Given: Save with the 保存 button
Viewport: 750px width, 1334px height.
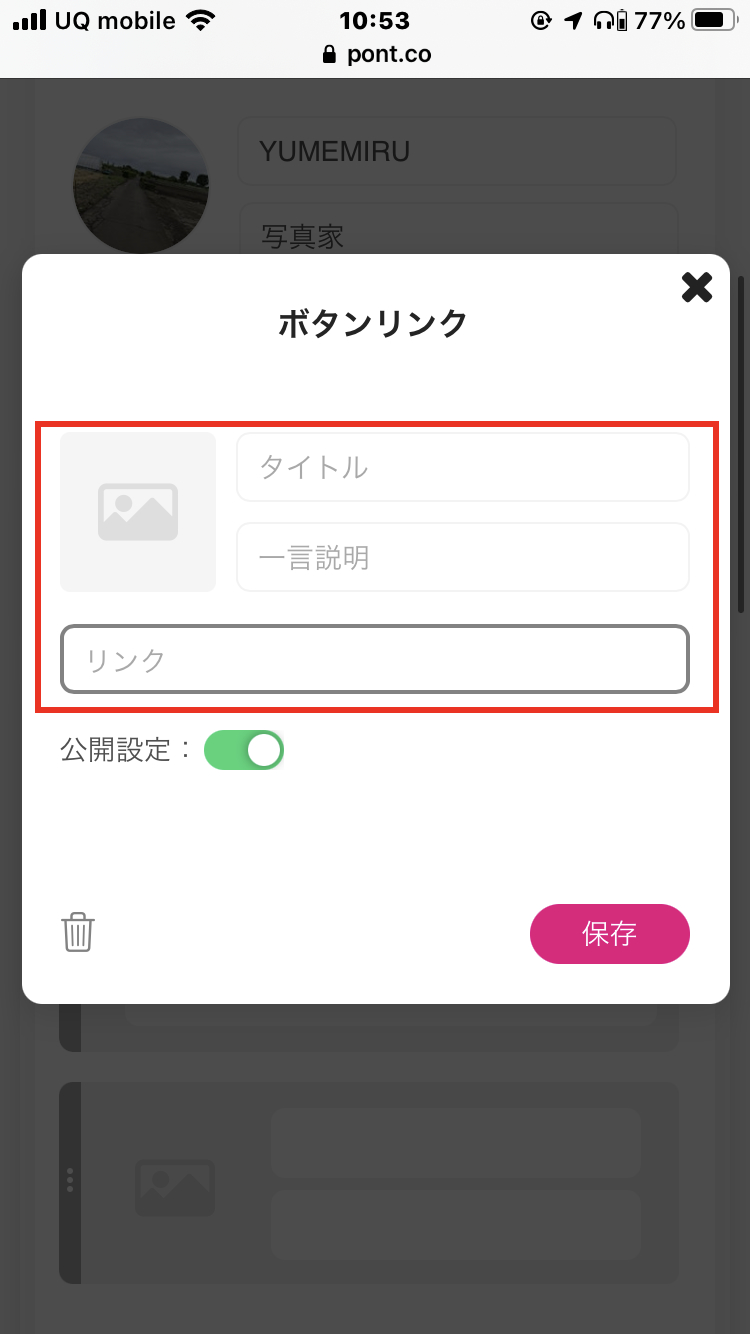Looking at the screenshot, I should click(x=610, y=934).
